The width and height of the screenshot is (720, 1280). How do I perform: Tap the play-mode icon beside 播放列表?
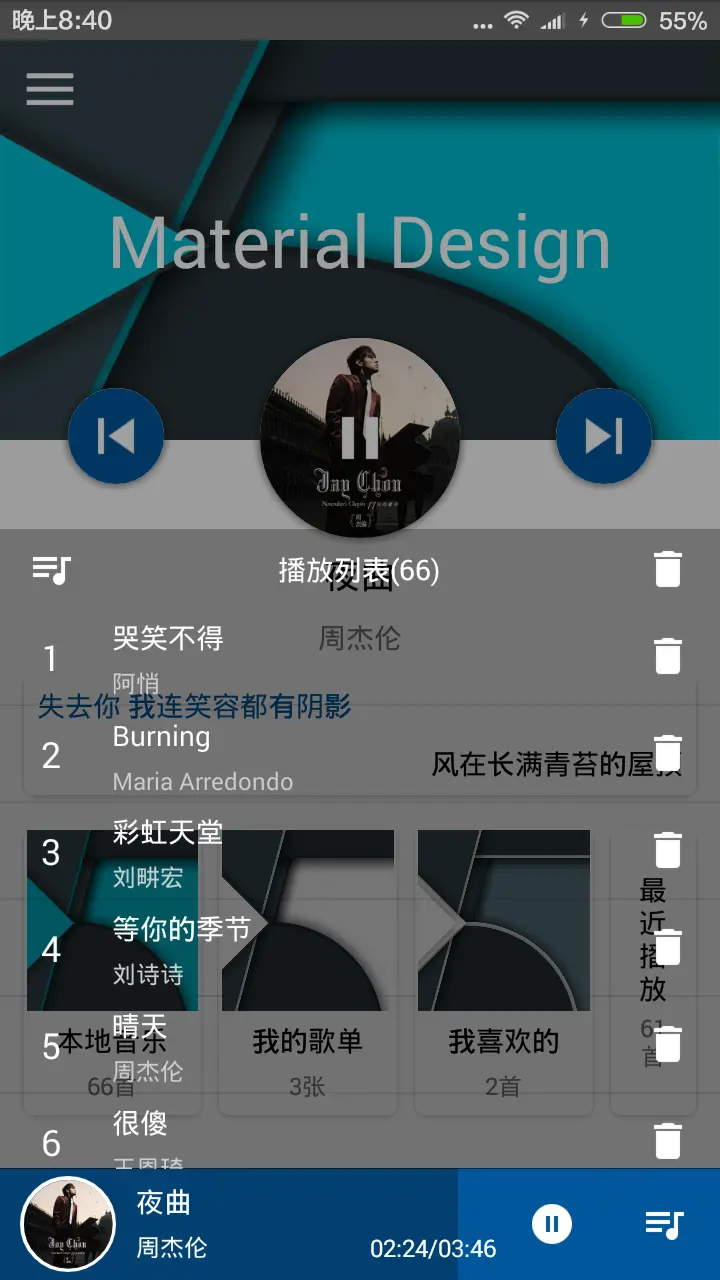(x=52, y=570)
